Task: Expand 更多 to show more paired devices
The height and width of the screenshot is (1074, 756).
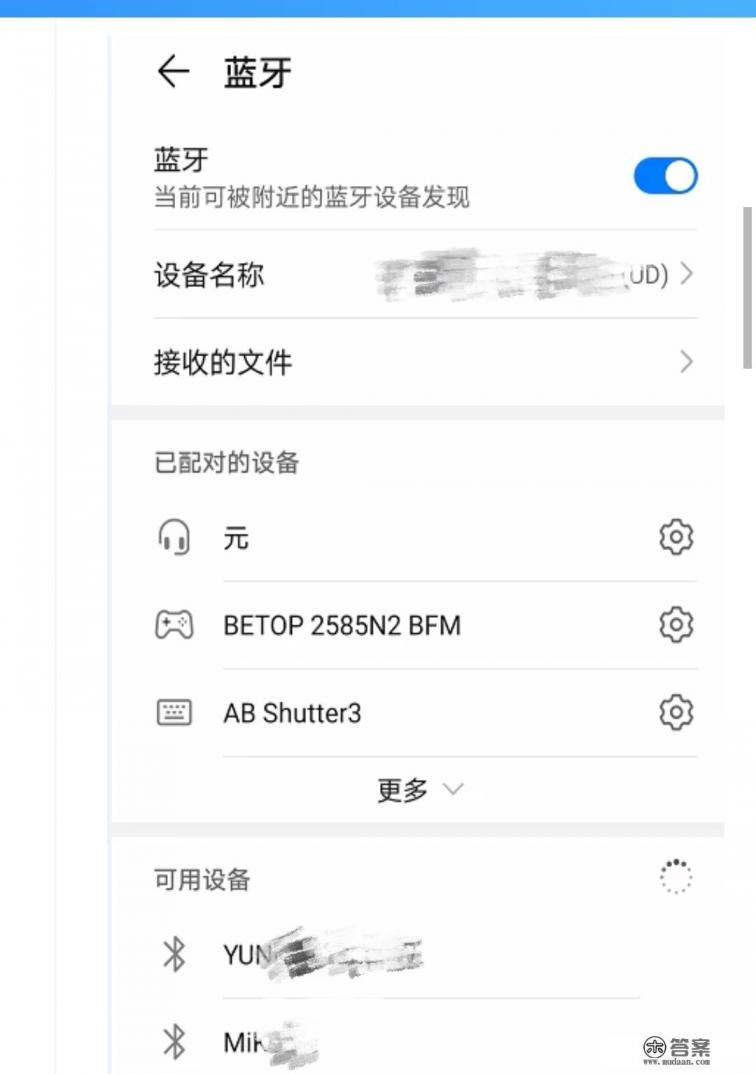Action: point(421,789)
